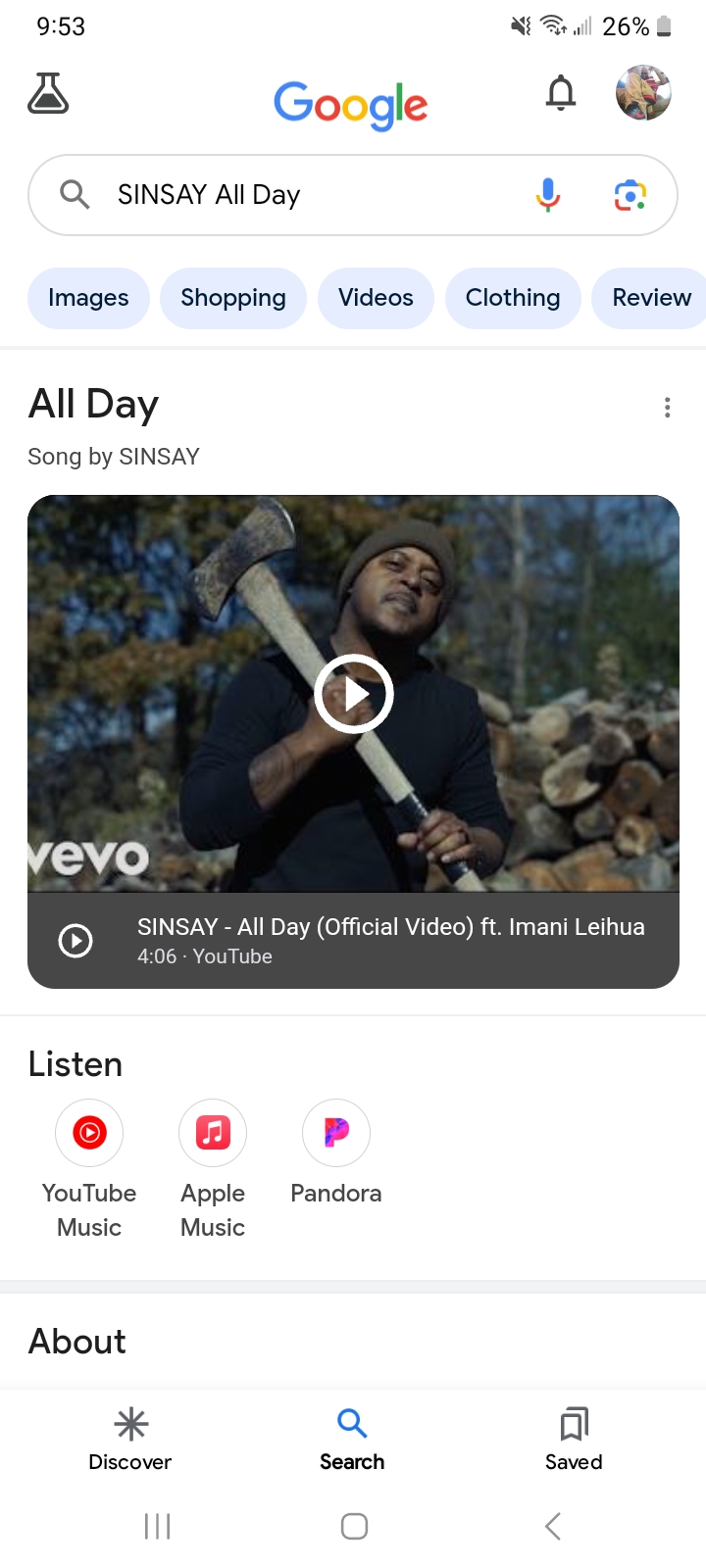Viewport: 706px width, 1568px height.
Task: Open Google Lens camera search
Action: pos(630,195)
